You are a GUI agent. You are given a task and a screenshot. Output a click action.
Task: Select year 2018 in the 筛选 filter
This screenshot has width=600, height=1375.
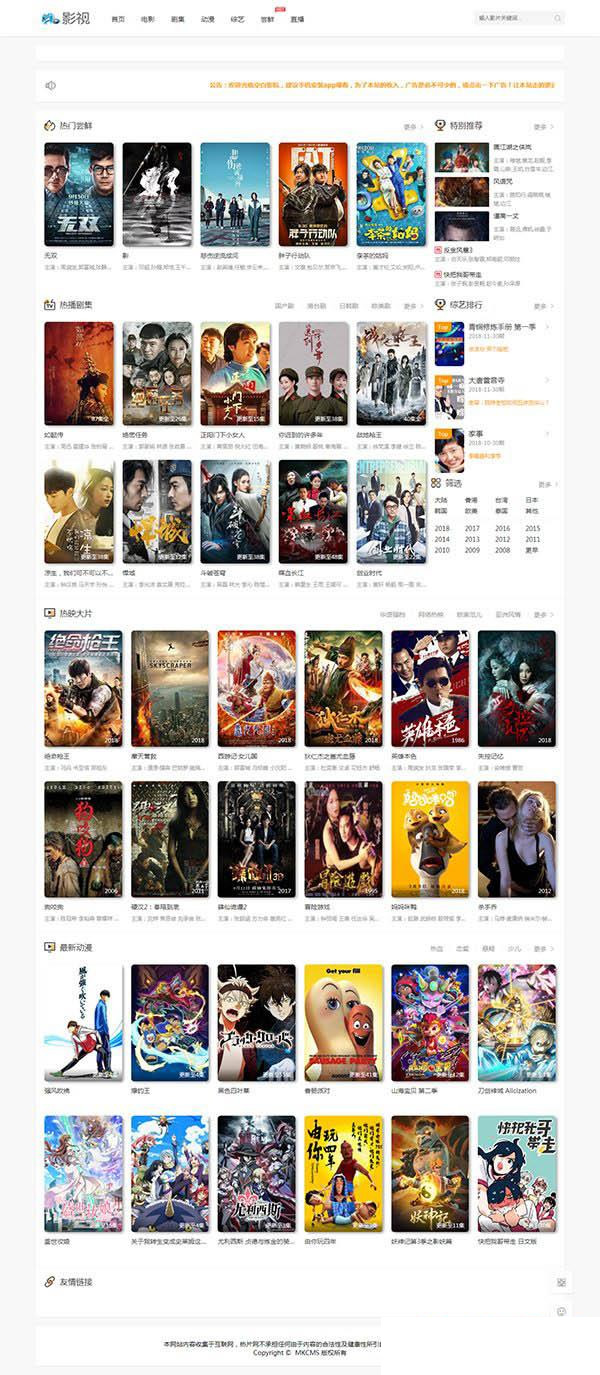click(x=442, y=528)
